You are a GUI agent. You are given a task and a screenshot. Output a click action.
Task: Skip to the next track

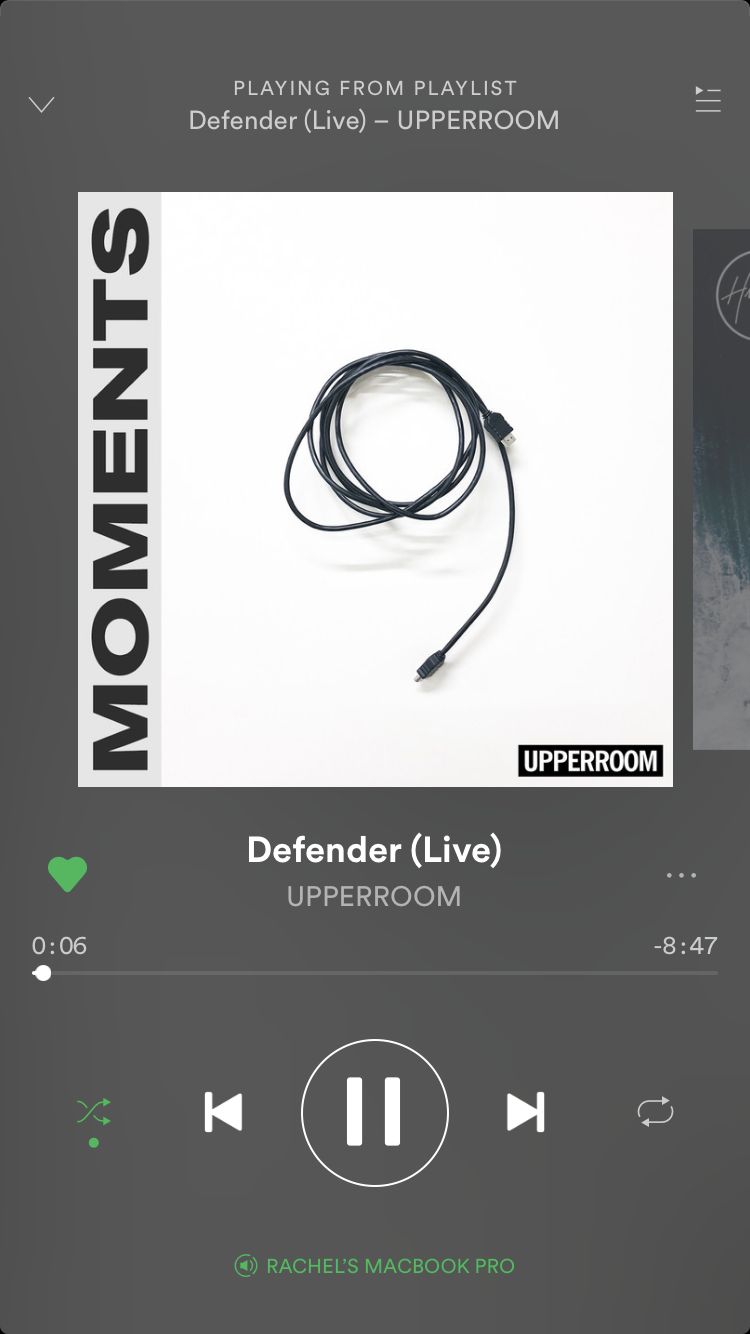click(x=525, y=1112)
